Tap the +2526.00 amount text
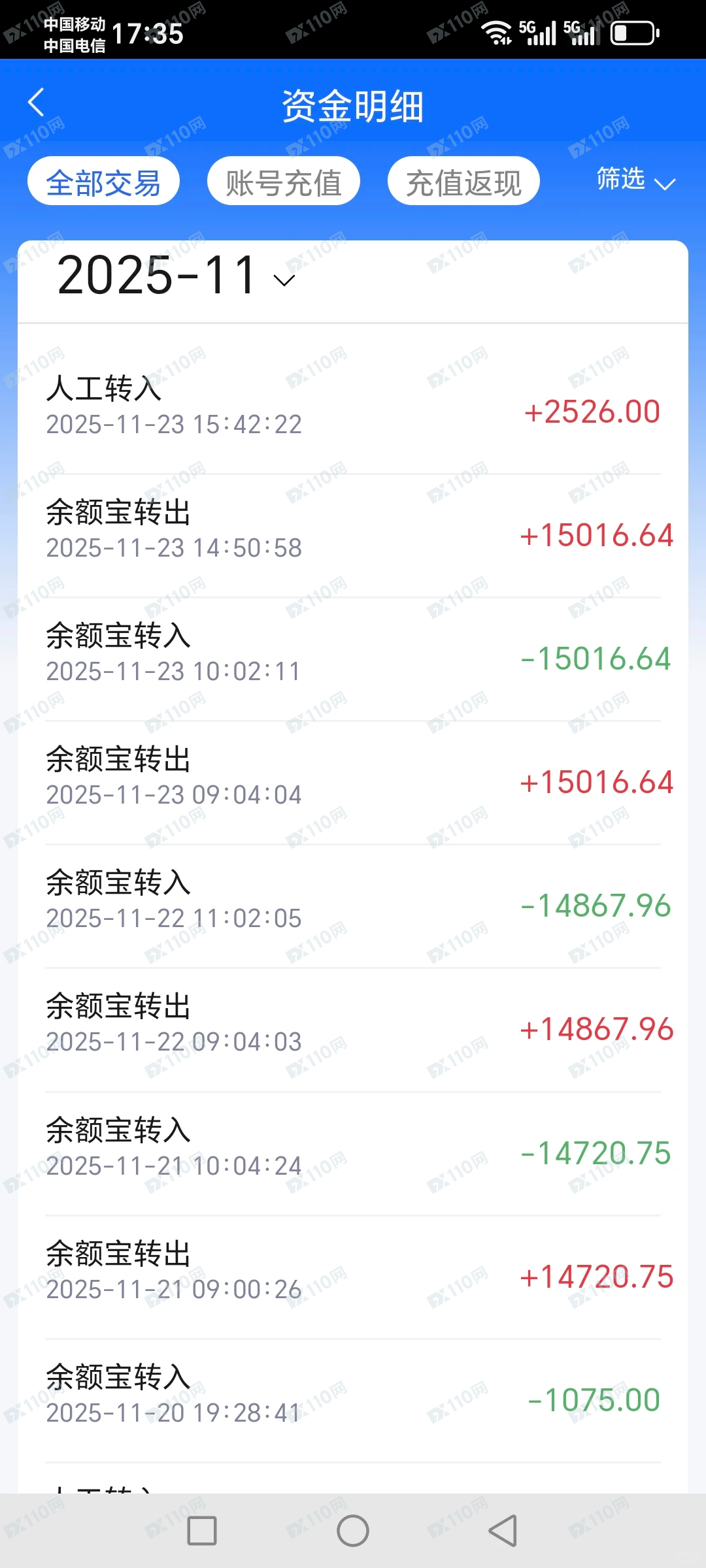The width and height of the screenshot is (706, 1568). (592, 411)
